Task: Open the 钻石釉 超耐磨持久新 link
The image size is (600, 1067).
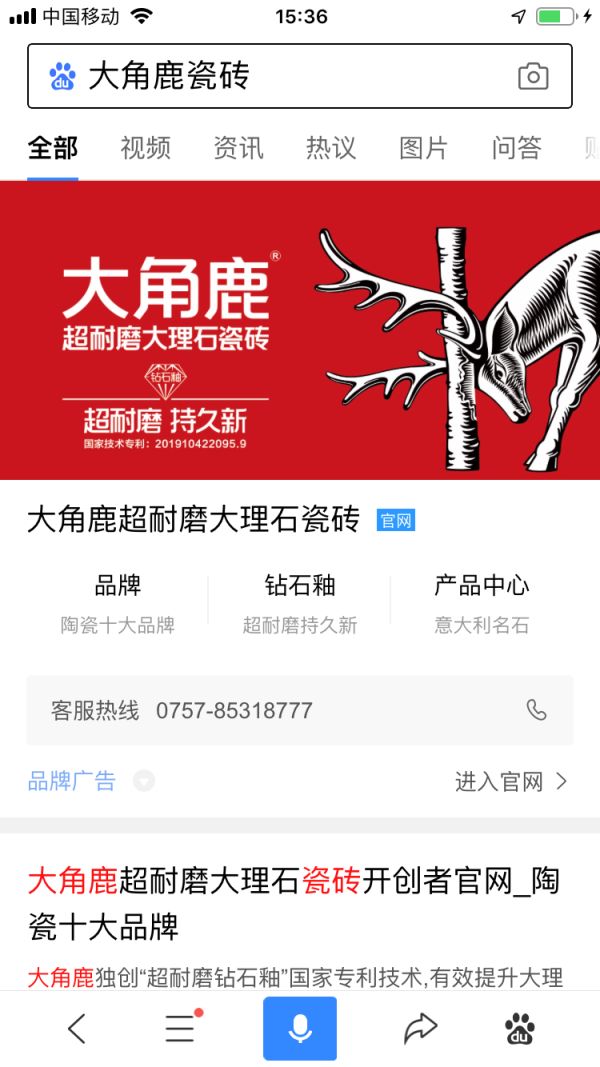Action: click(x=300, y=604)
